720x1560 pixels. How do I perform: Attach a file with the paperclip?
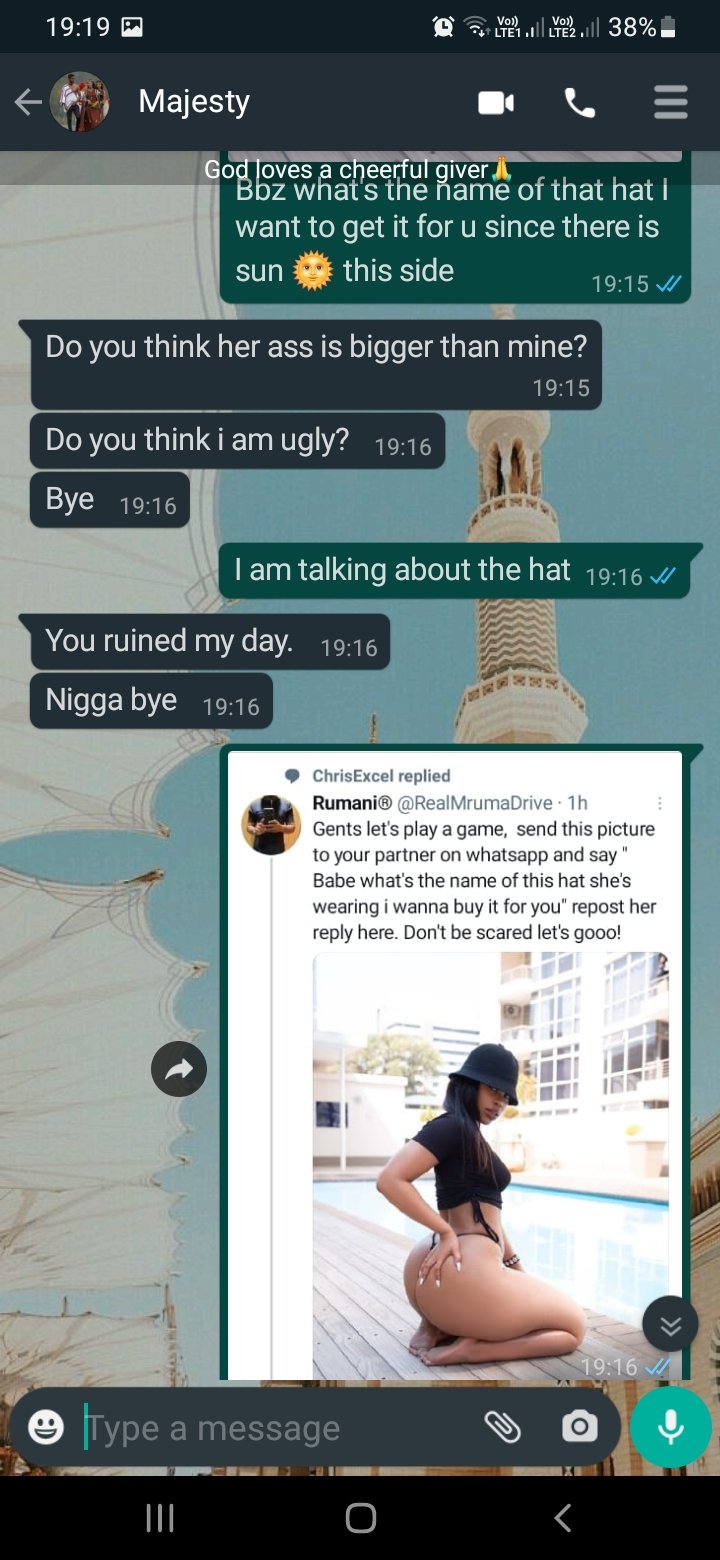pyautogui.click(x=502, y=1427)
